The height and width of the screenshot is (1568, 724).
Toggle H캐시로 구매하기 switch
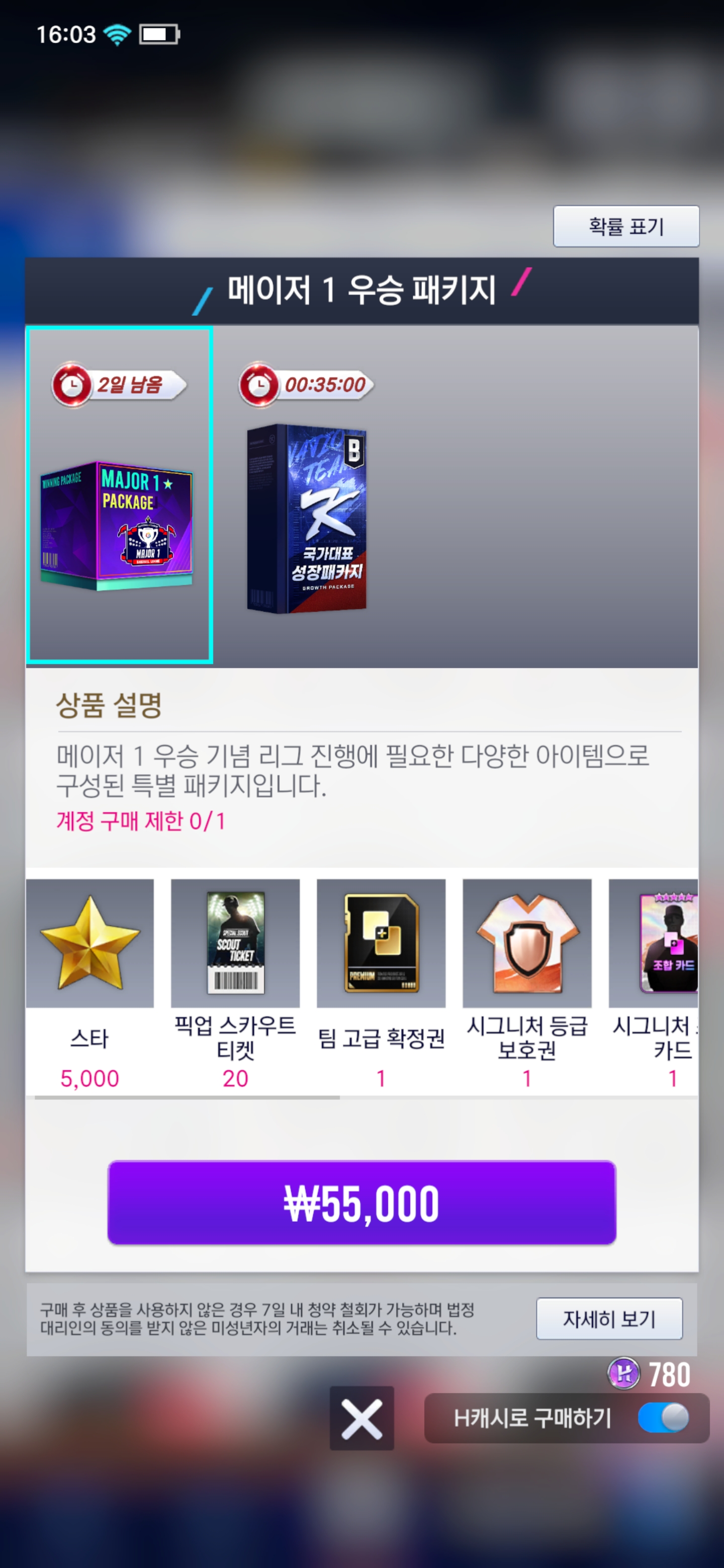tap(663, 1418)
